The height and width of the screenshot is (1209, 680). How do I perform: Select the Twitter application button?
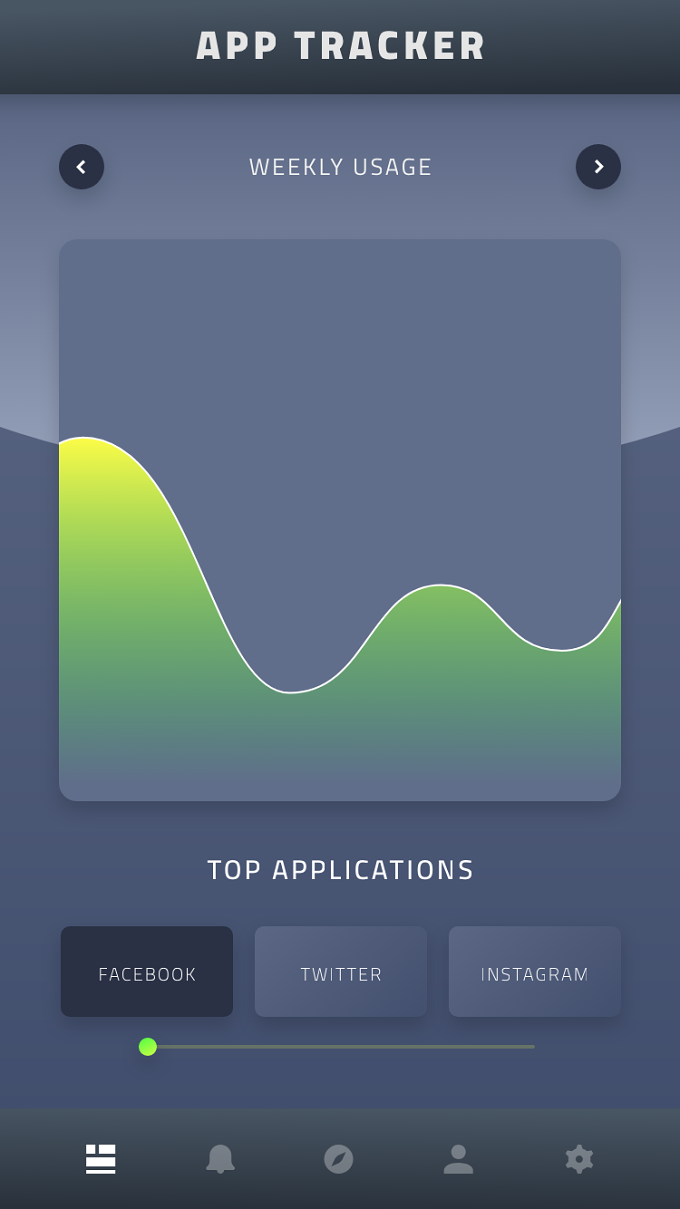[341, 972]
